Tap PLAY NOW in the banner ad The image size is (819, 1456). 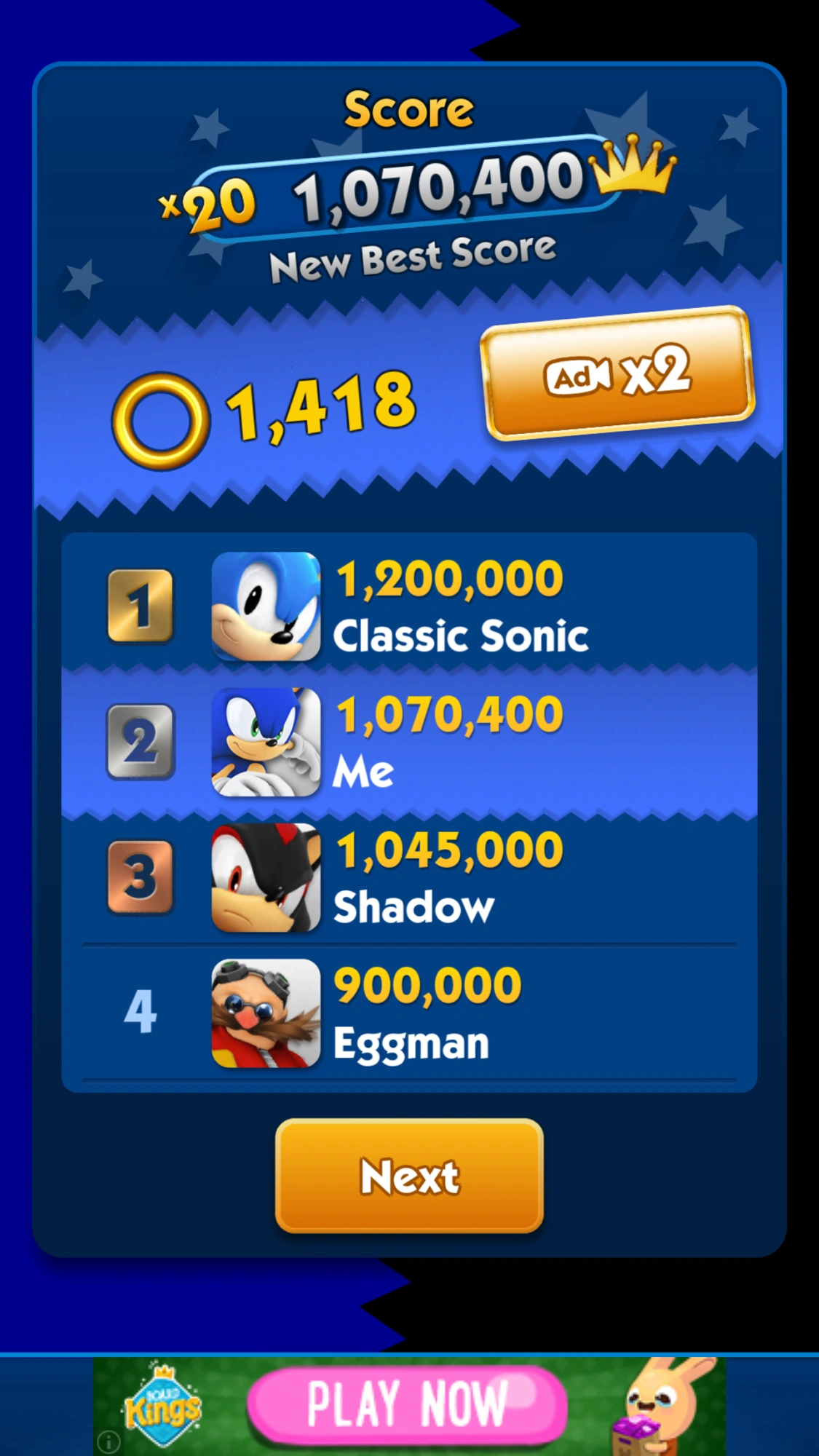pyautogui.click(x=409, y=1401)
